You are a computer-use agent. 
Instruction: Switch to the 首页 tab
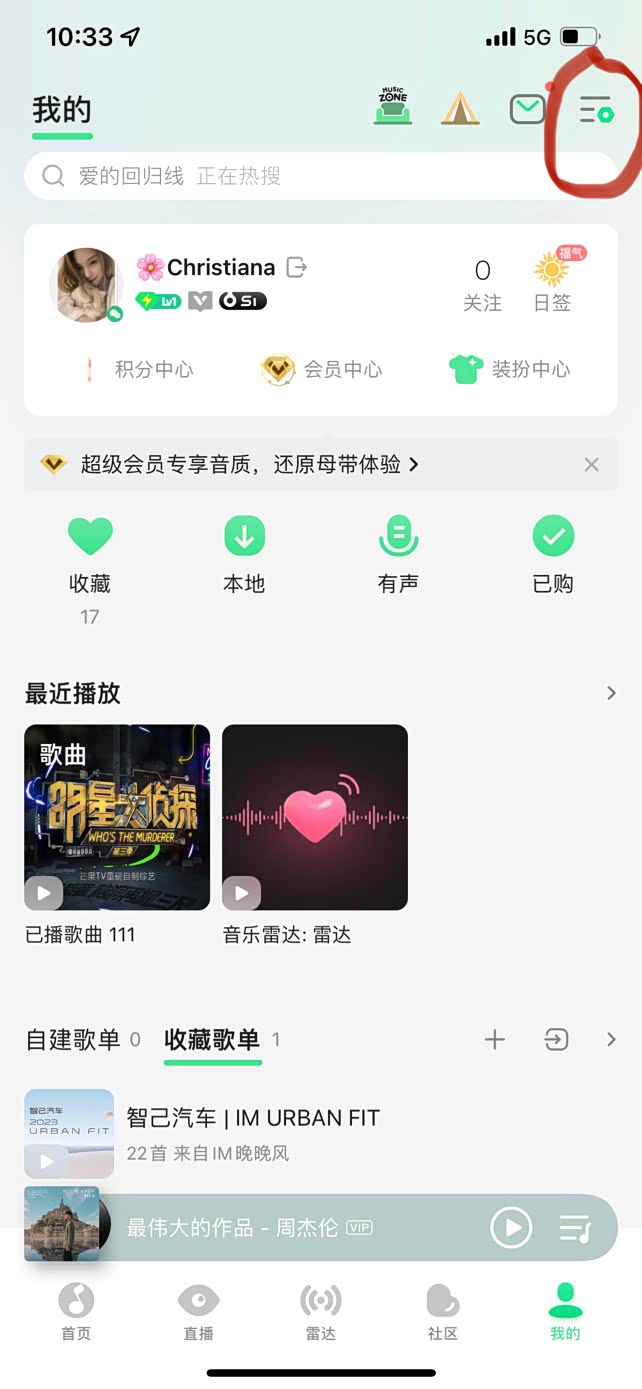76,1311
